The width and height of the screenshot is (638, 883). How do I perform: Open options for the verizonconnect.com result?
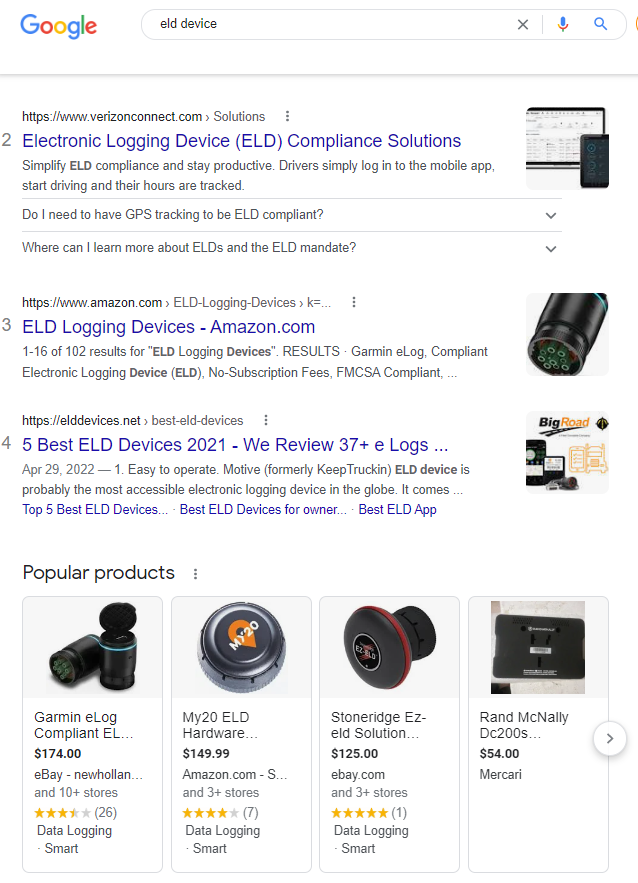(288, 116)
